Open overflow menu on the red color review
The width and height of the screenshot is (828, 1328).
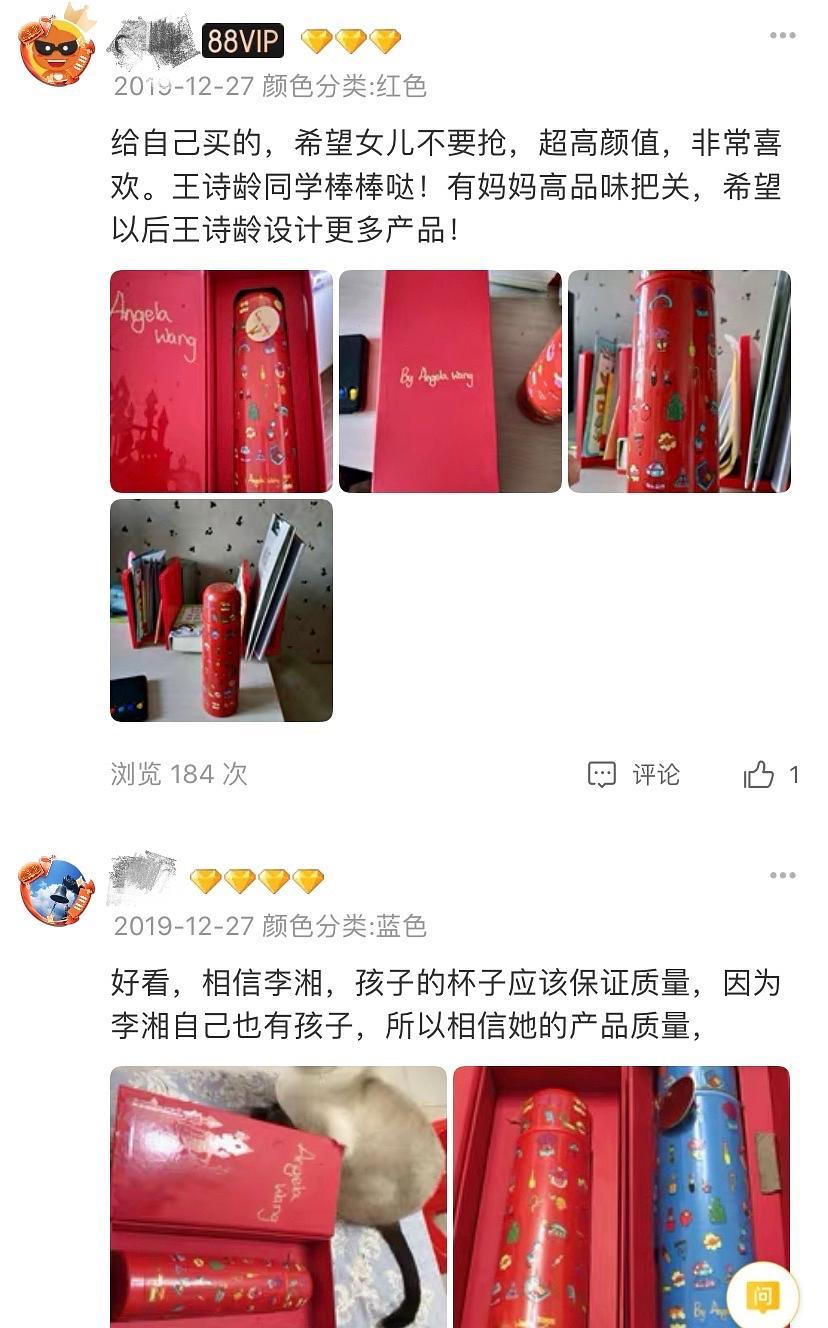[782, 36]
